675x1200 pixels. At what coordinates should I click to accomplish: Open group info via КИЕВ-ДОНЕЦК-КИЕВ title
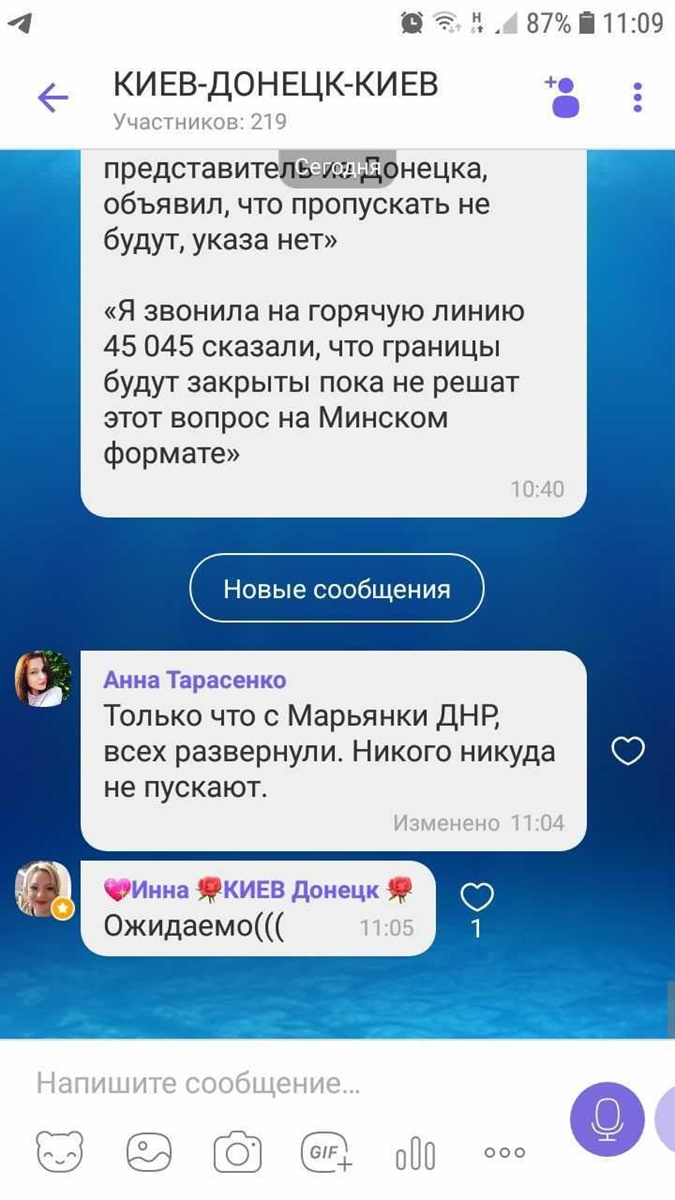click(275, 85)
